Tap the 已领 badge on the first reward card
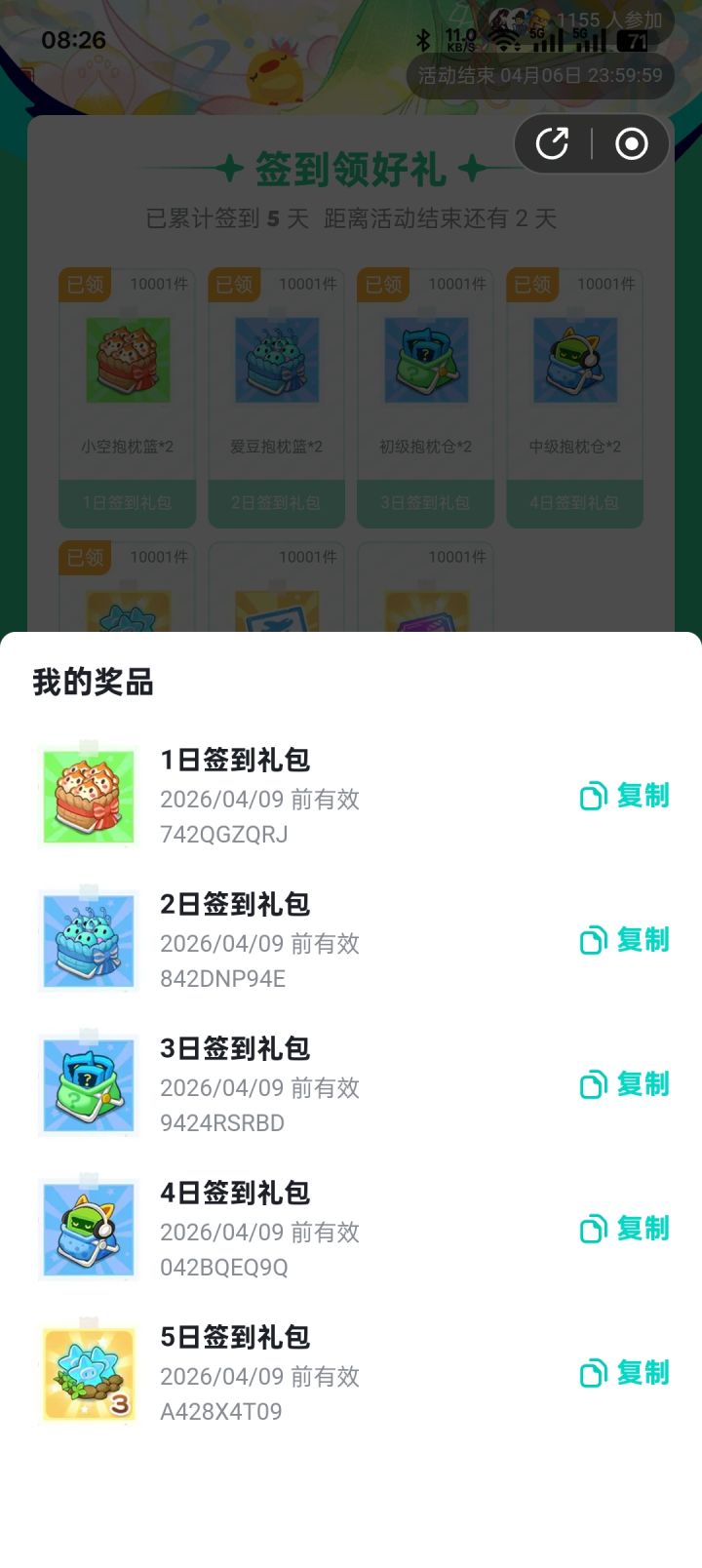Viewport: 702px width, 1568px height. click(x=84, y=285)
